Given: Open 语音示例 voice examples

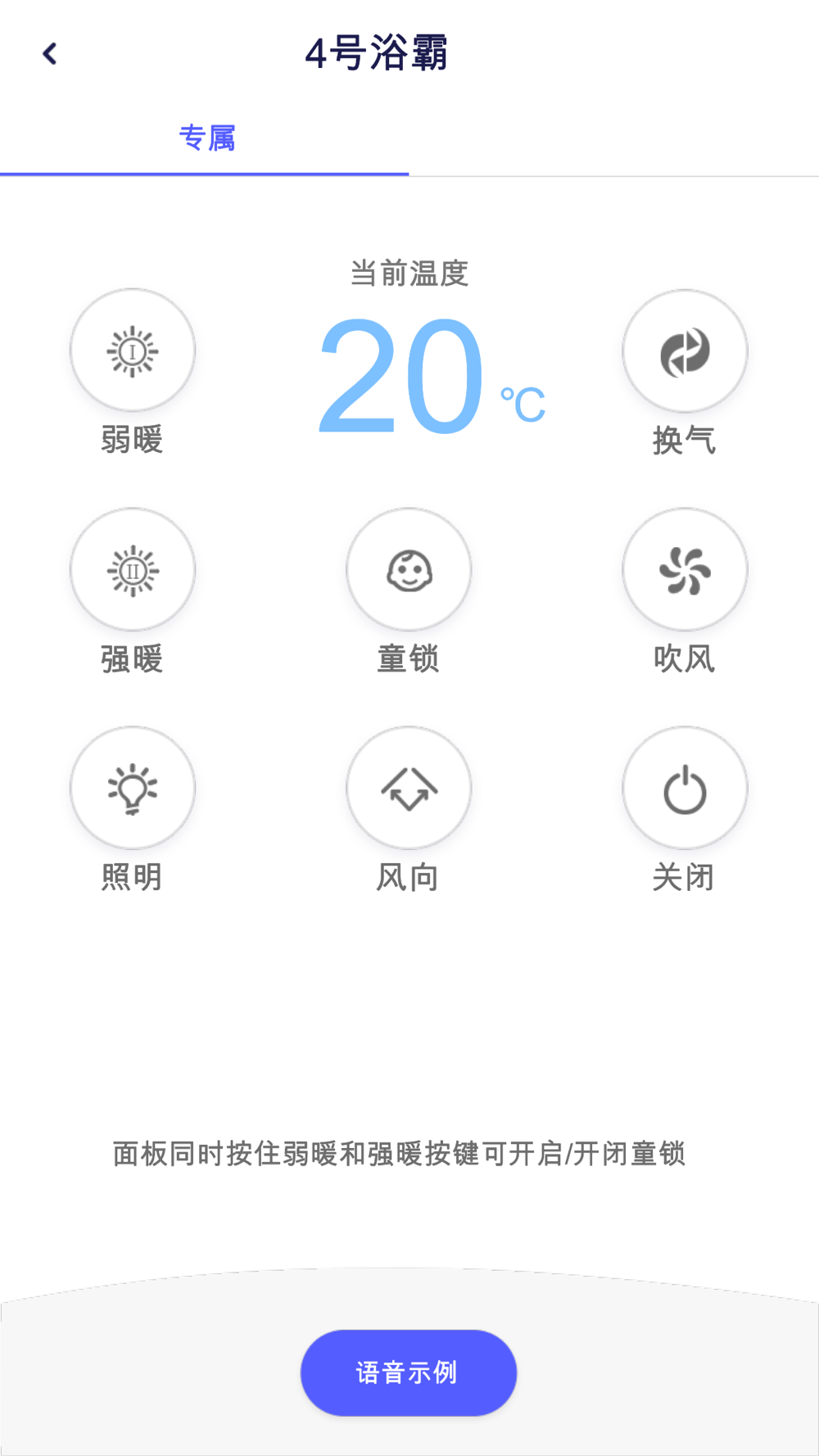Looking at the screenshot, I should 409,1372.
